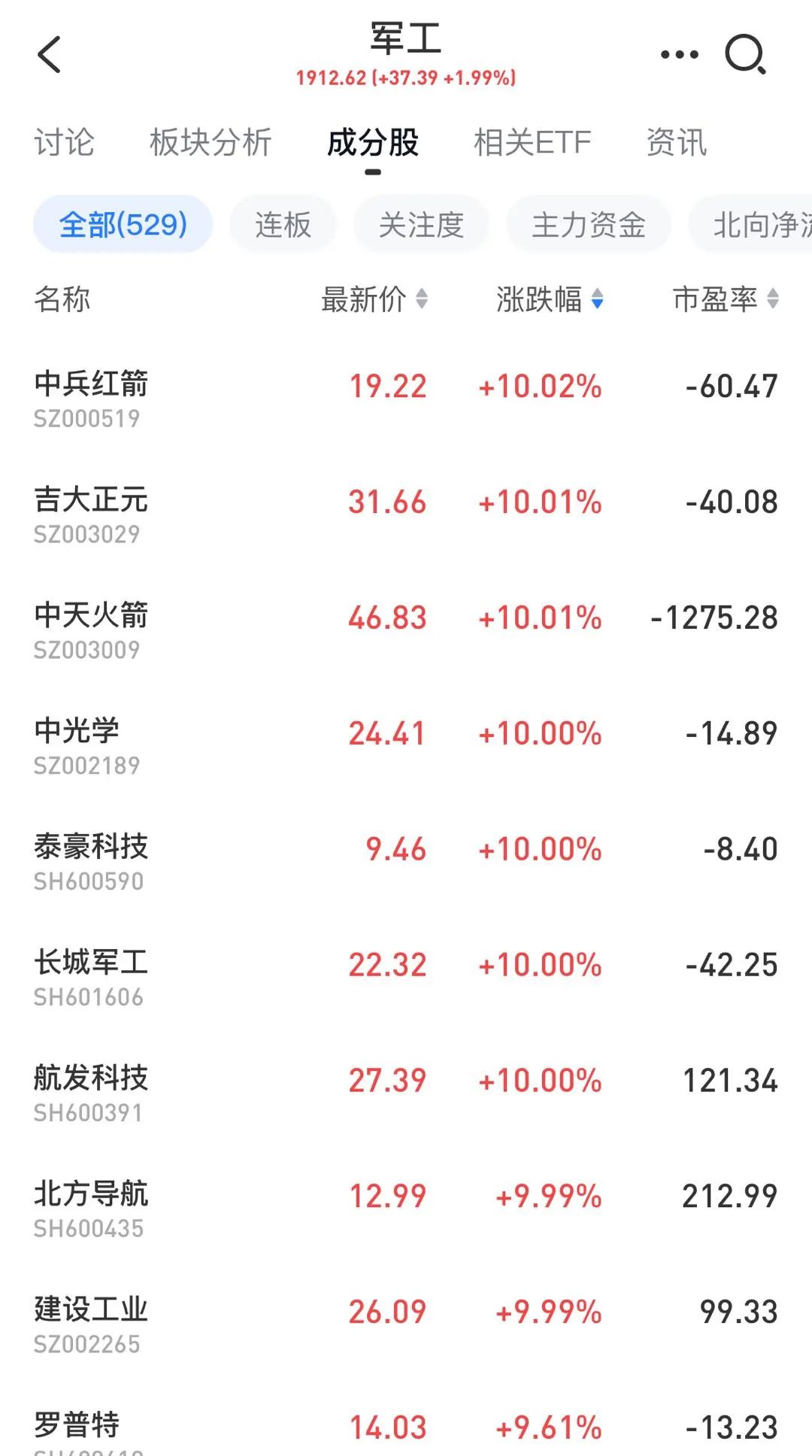Switch to the 资讯 tab
The image size is (812, 1456).
point(677,142)
